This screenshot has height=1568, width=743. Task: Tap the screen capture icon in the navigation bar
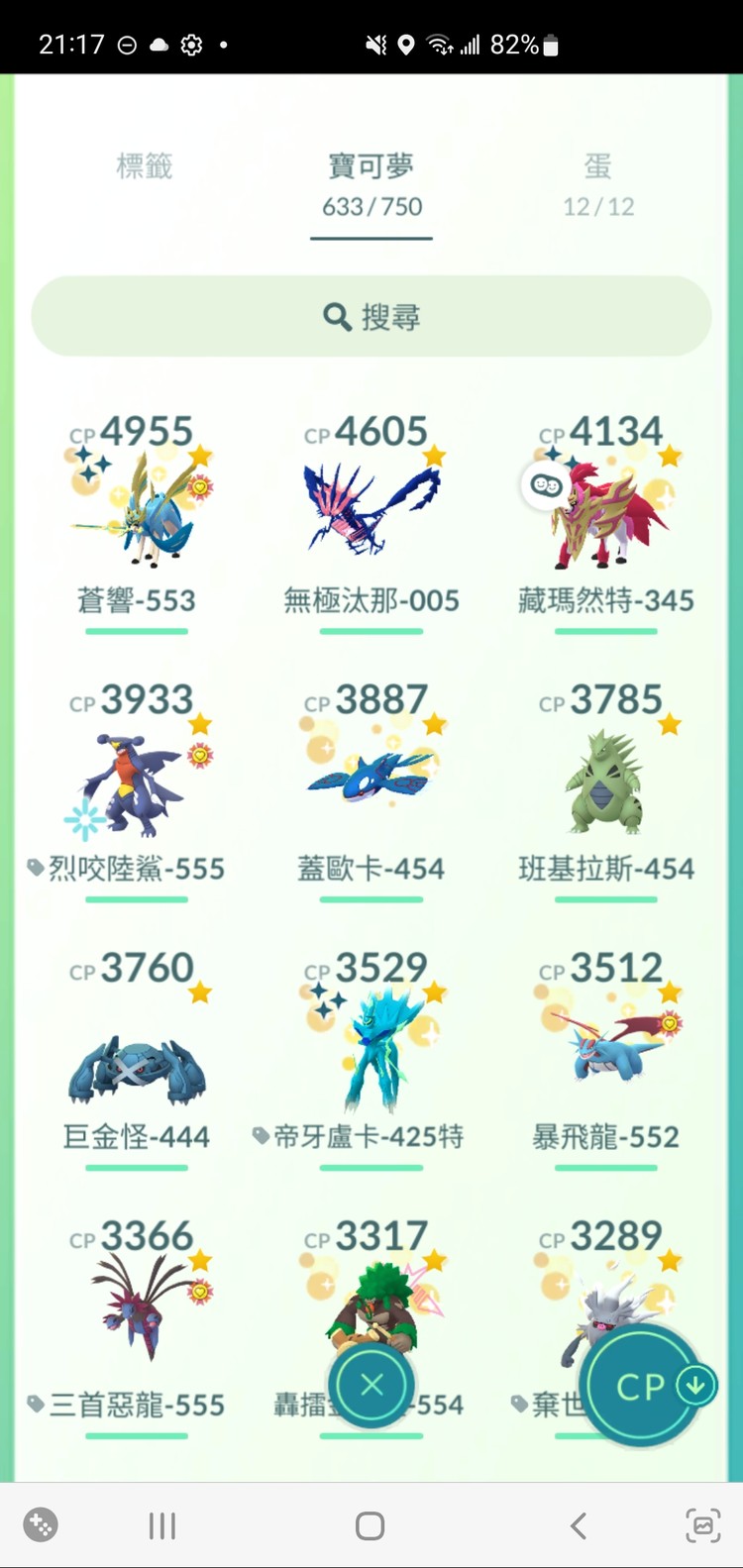pyautogui.click(x=702, y=1525)
